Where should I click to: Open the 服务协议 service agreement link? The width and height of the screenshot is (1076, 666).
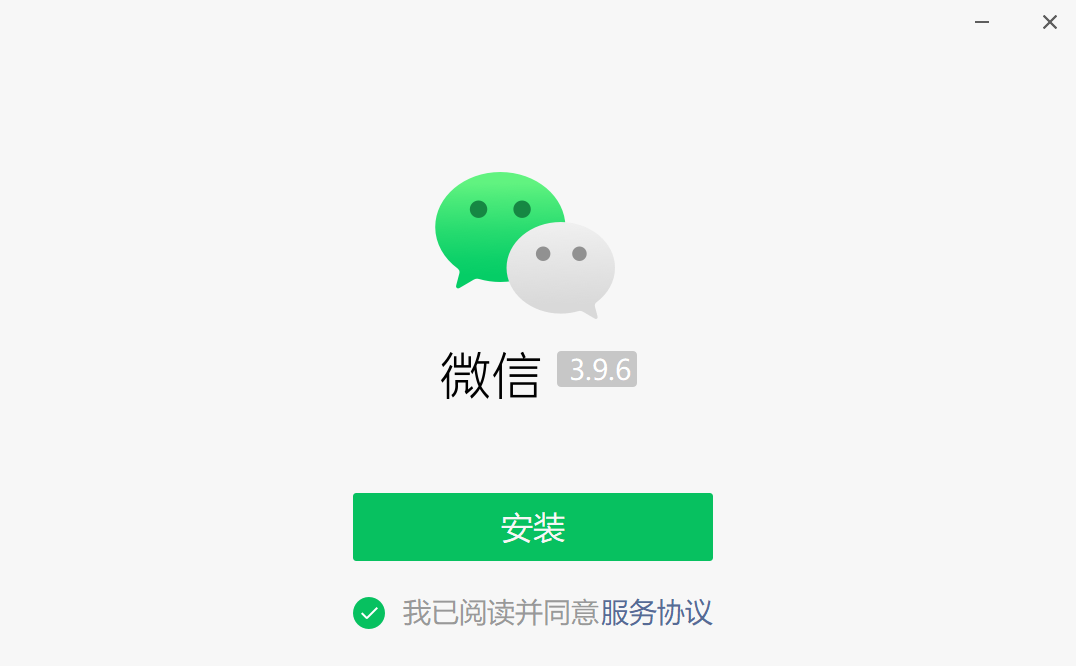(656, 613)
